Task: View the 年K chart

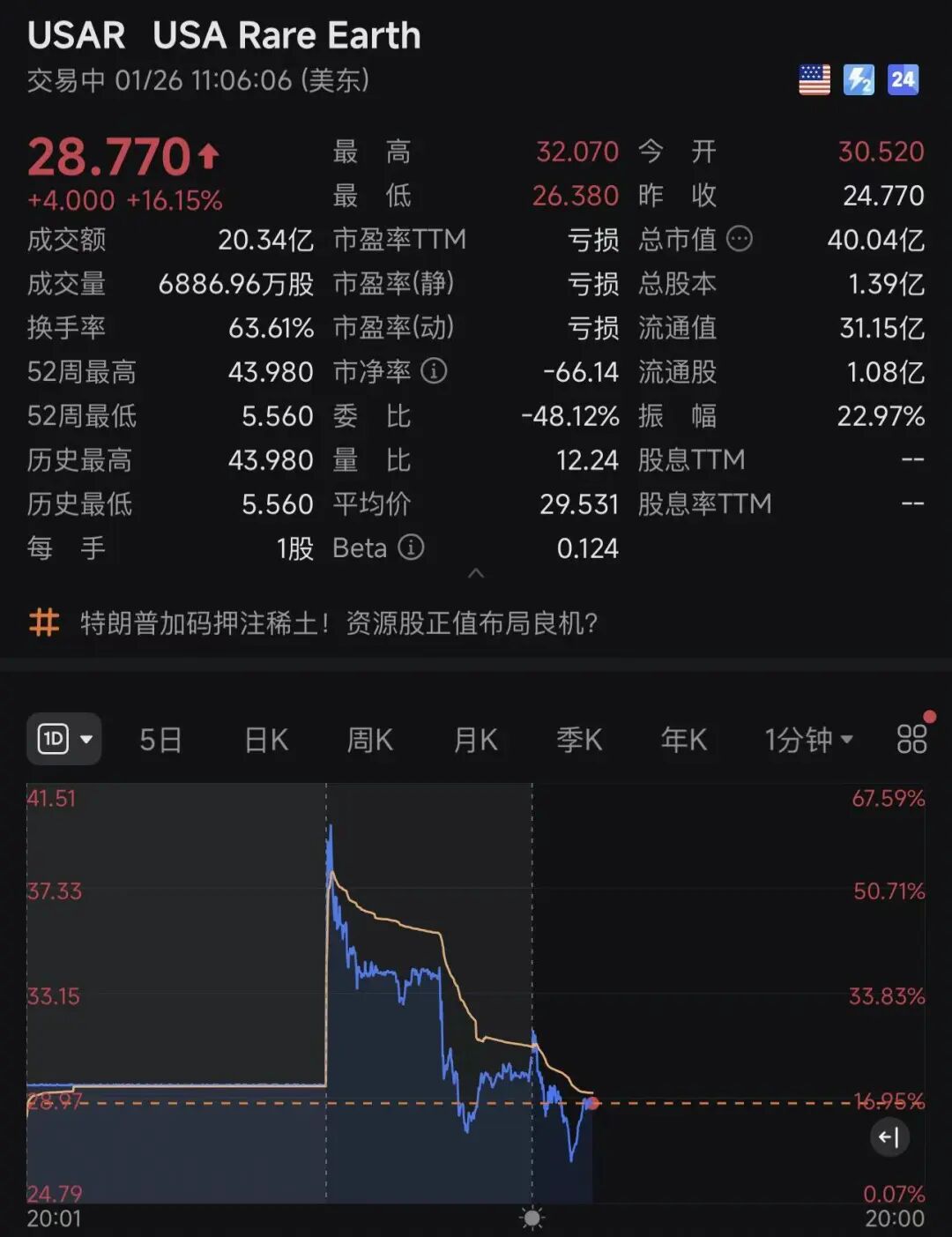Action: click(684, 740)
